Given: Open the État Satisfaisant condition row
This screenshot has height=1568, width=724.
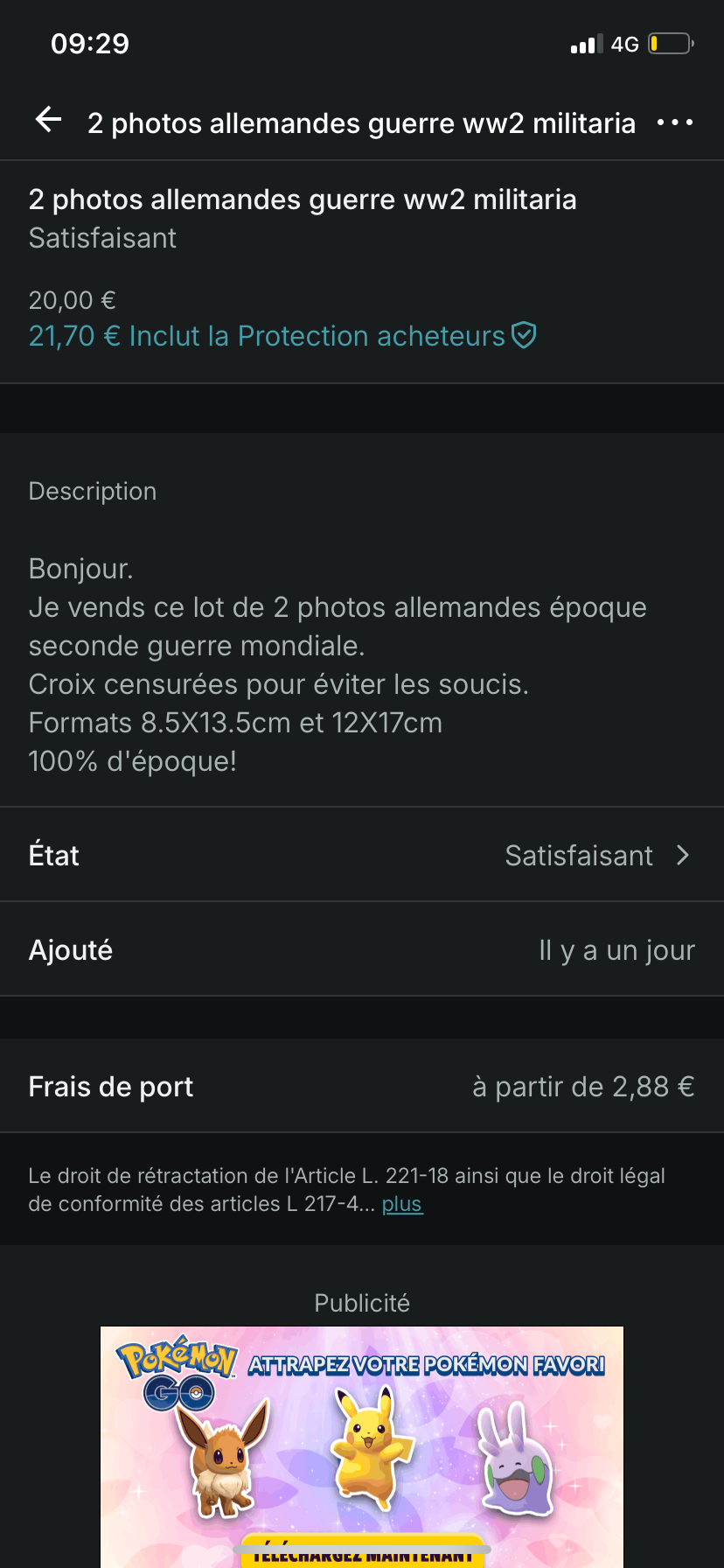Looking at the screenshot, I should tap(362, 855).
